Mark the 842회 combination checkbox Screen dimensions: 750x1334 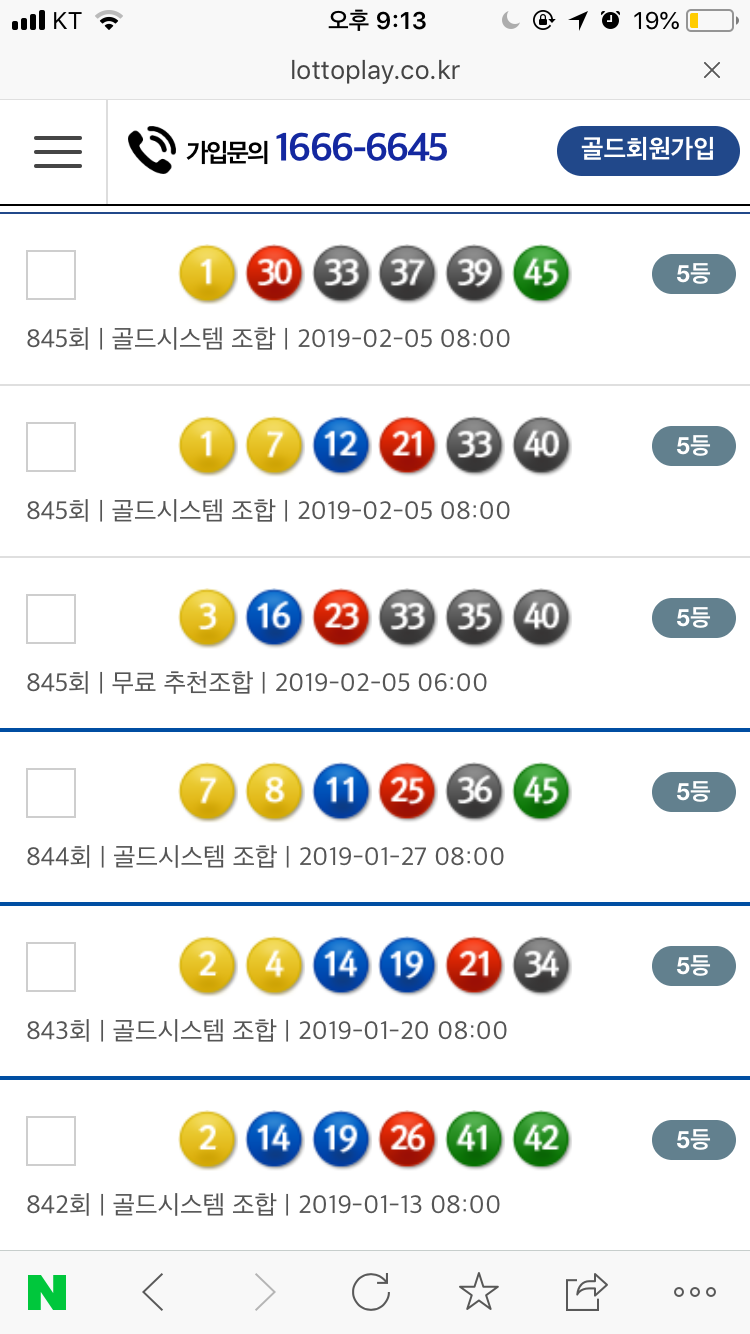point(50,1140)
